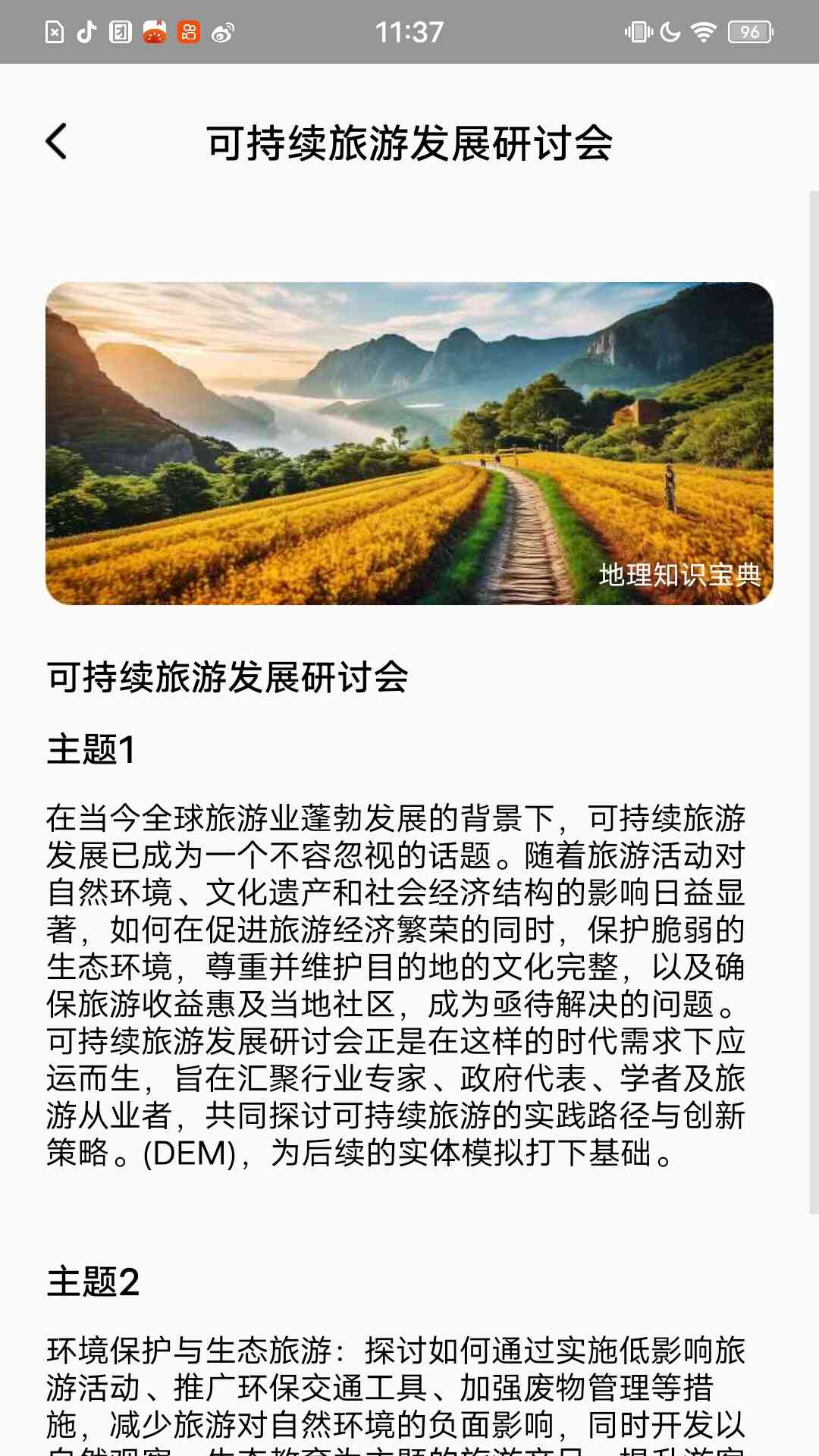Tap the file document icon in status bar
Image resolution: width=819 pixels, height=1456 pixels.
(54, 32)
